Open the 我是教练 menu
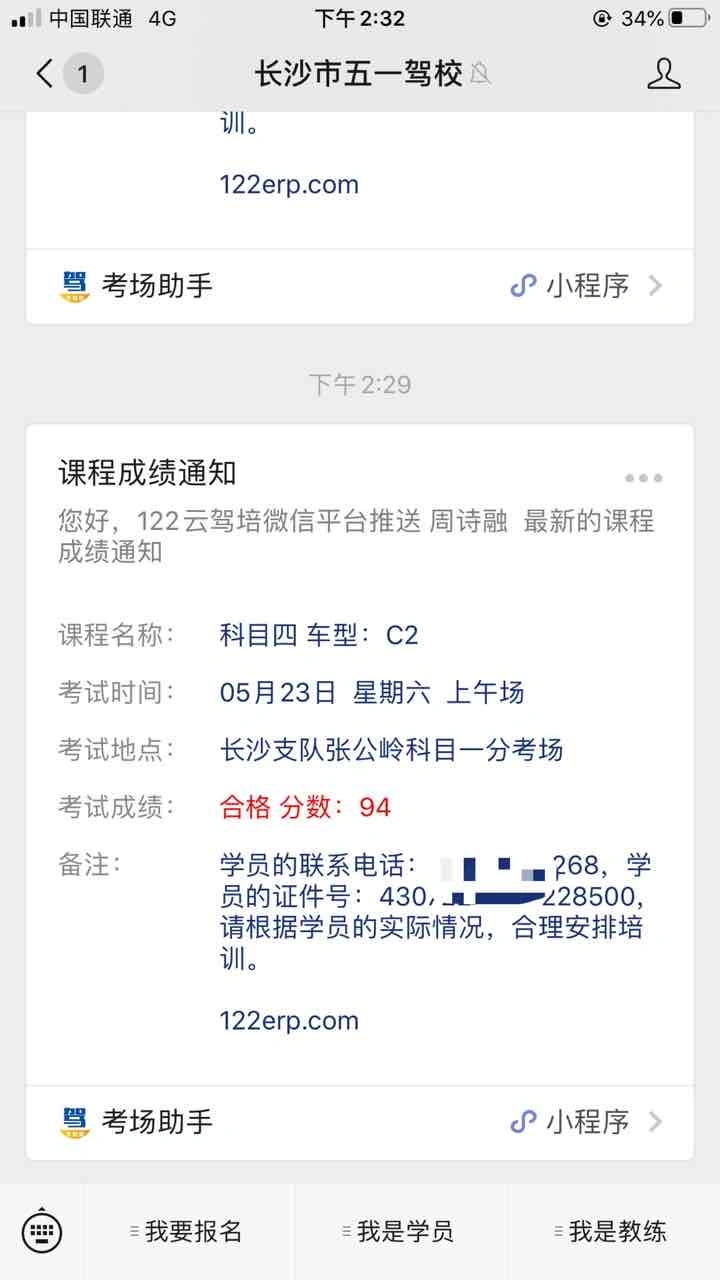Image resolution: width=720 pixels, height=1280 pixels. tap(614, 1231)
